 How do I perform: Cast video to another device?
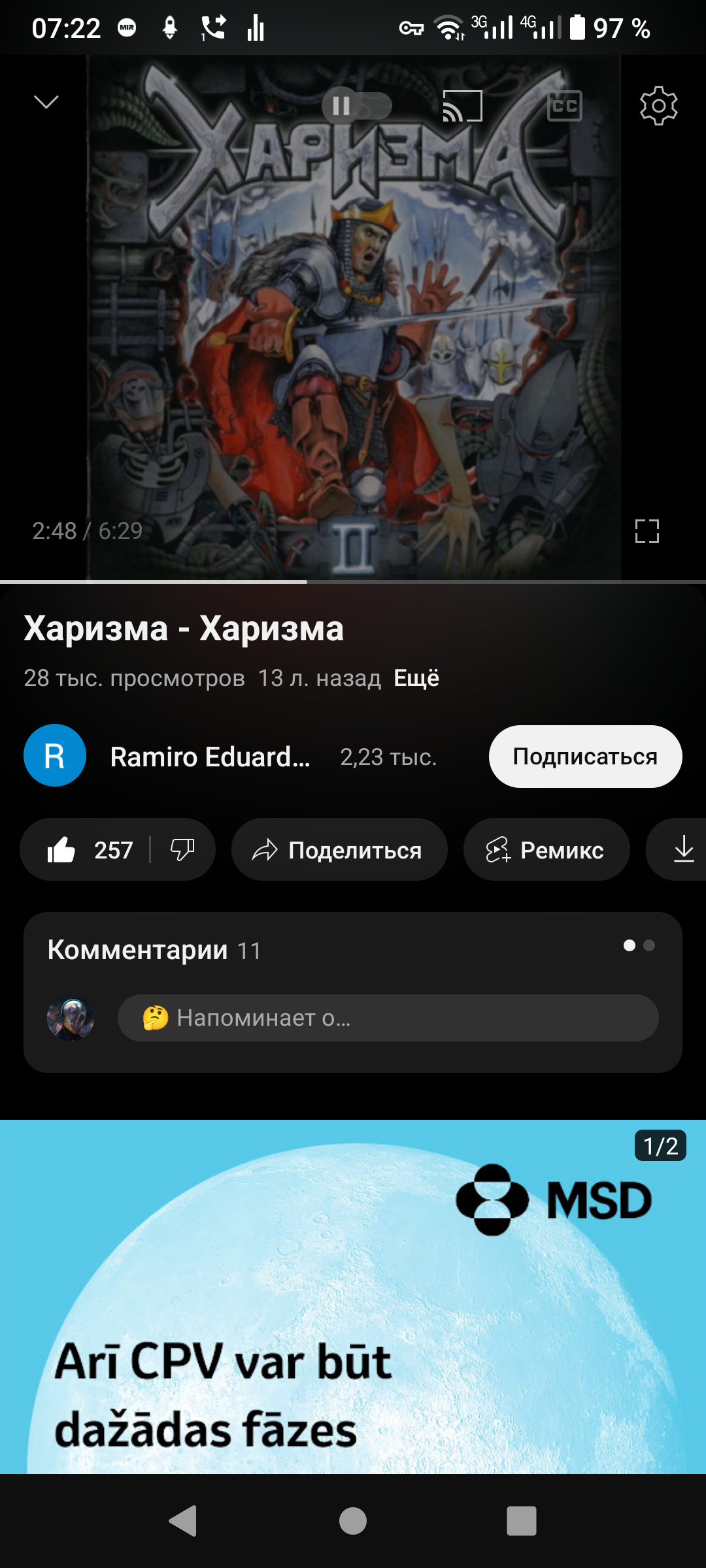(462, 106)
